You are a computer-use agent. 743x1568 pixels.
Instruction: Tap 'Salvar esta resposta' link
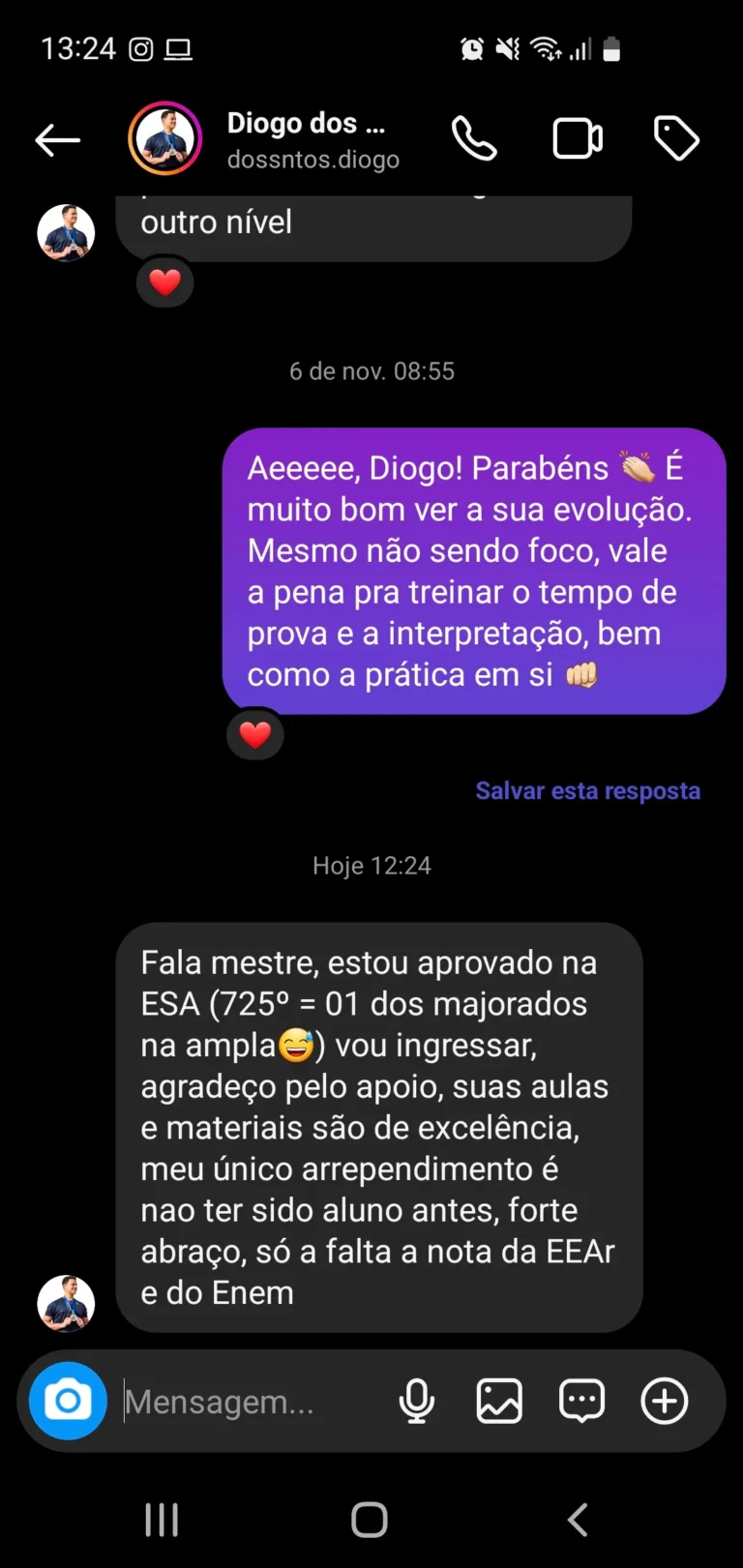587,790
